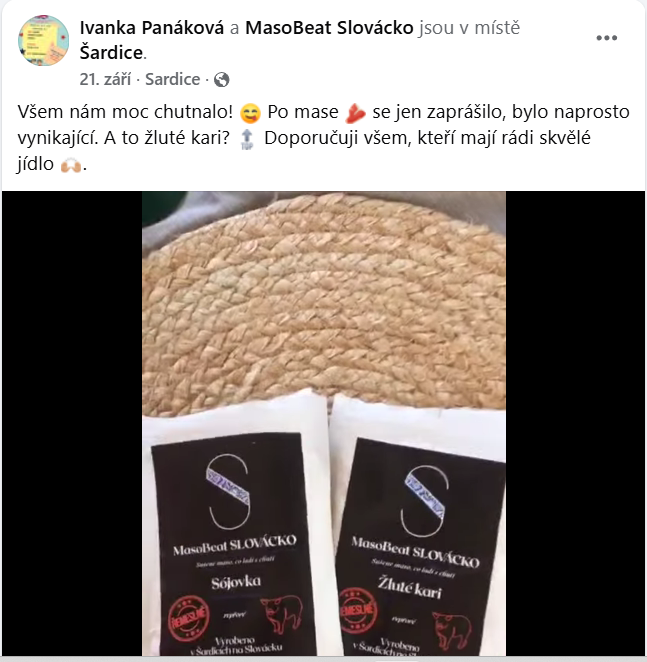Show the post's public audience globe icon
Viewport: 647px width, 662px height.
click(x=222, y=80)
